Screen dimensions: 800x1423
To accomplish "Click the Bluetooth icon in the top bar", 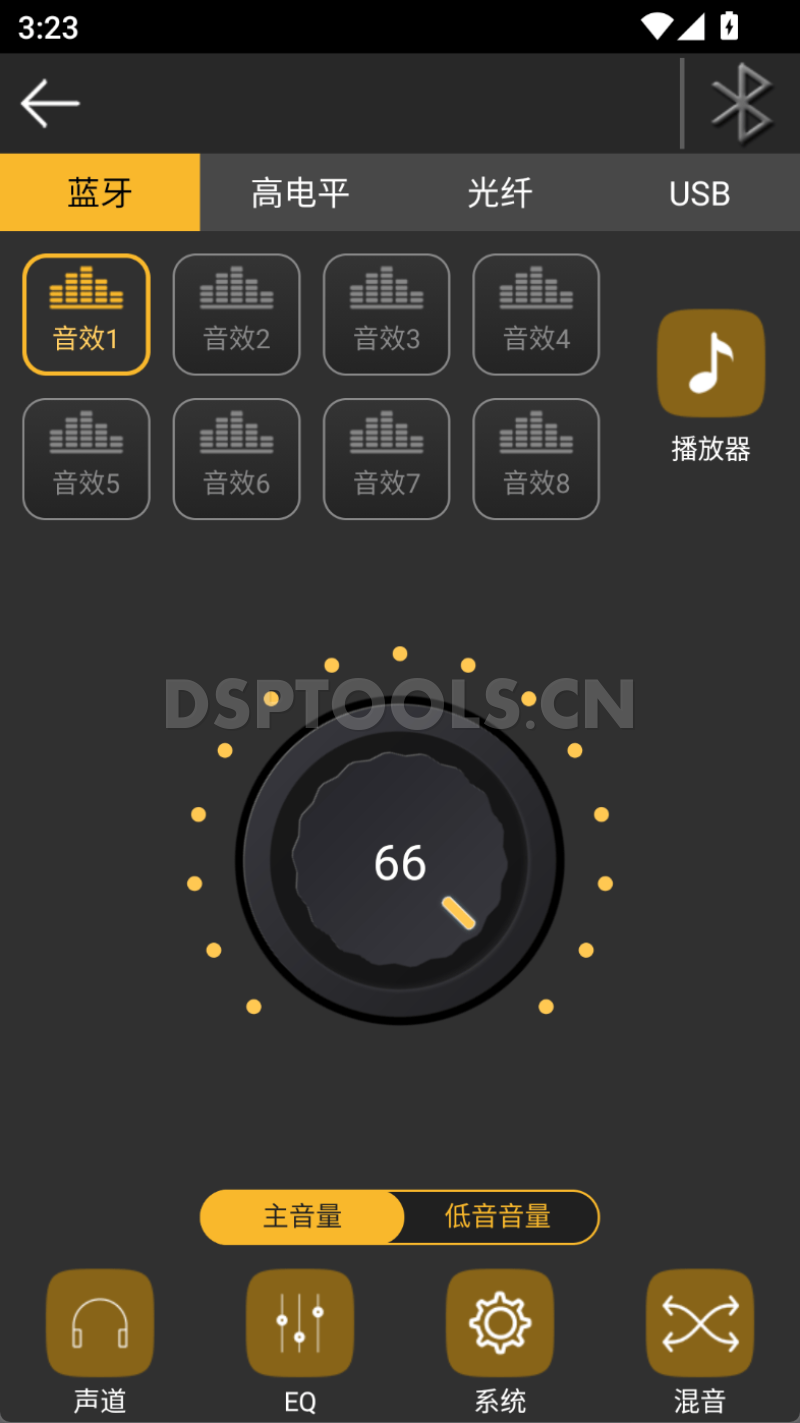I will tap(740, 103).
